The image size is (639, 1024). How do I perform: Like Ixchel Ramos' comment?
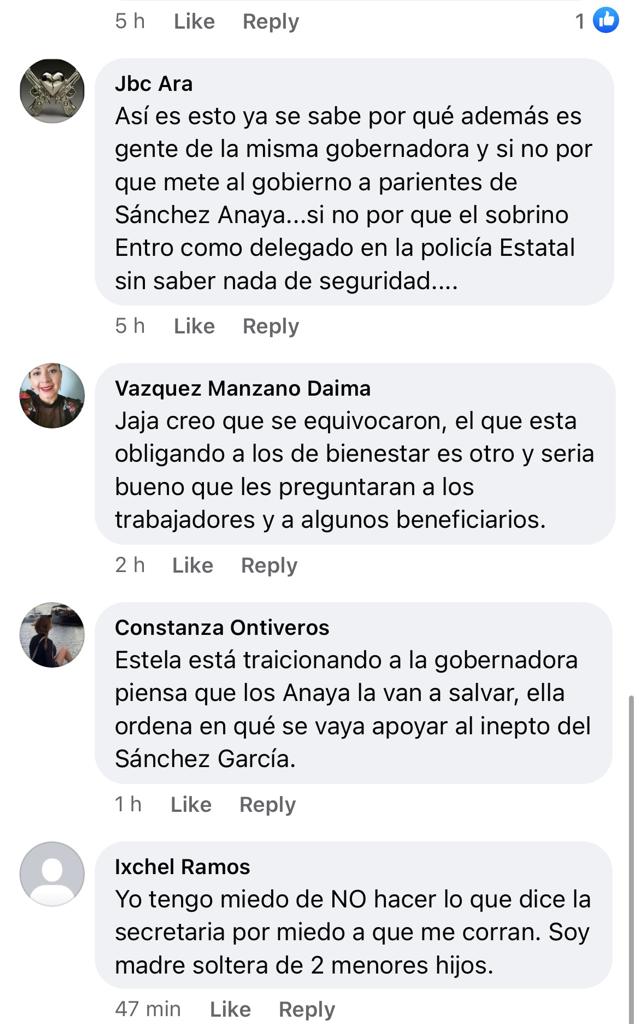click(230, 1009)
